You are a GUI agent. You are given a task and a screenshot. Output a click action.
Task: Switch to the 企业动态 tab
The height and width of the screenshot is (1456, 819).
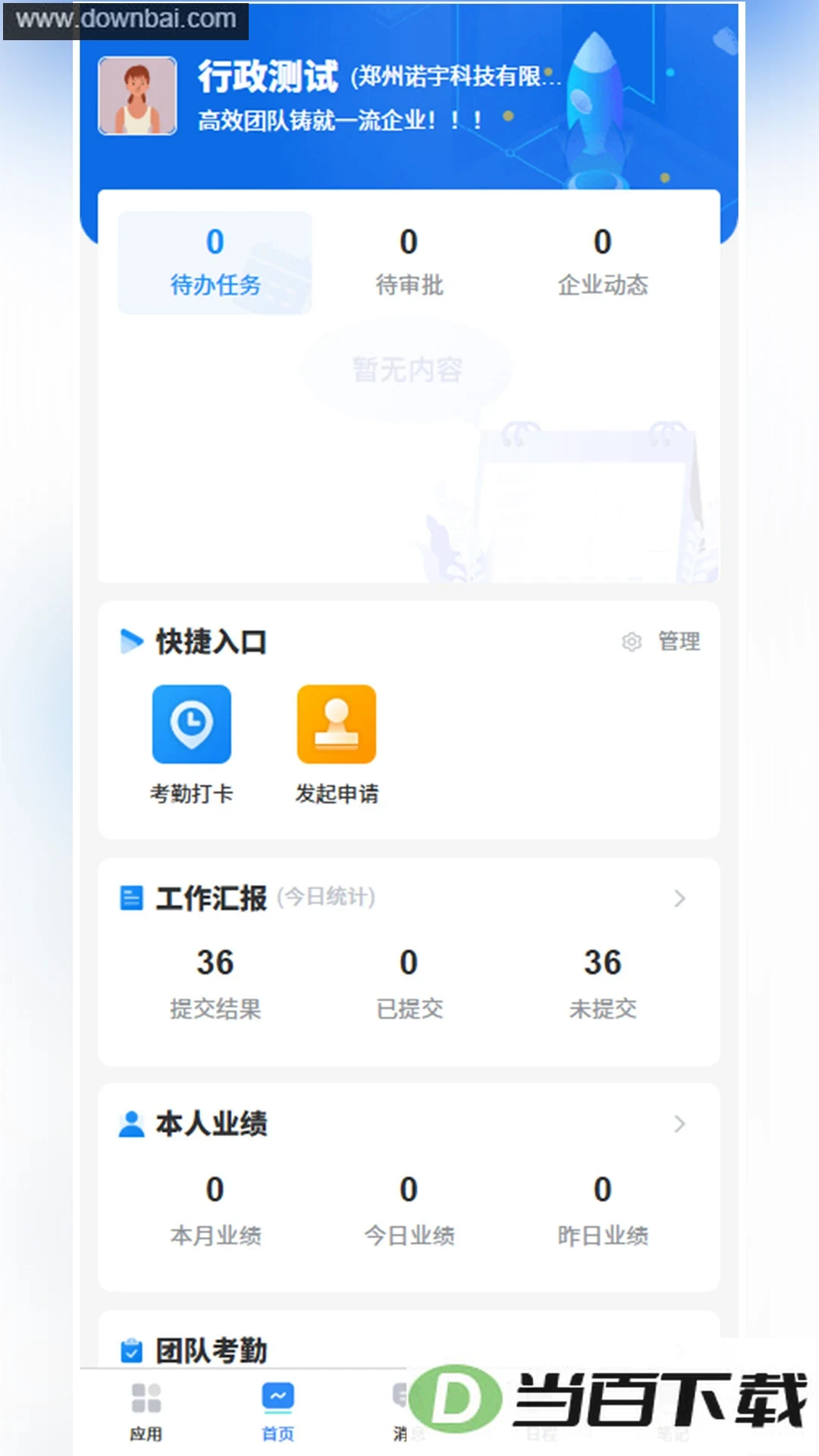pyautogui.click(x=603, y=262)
